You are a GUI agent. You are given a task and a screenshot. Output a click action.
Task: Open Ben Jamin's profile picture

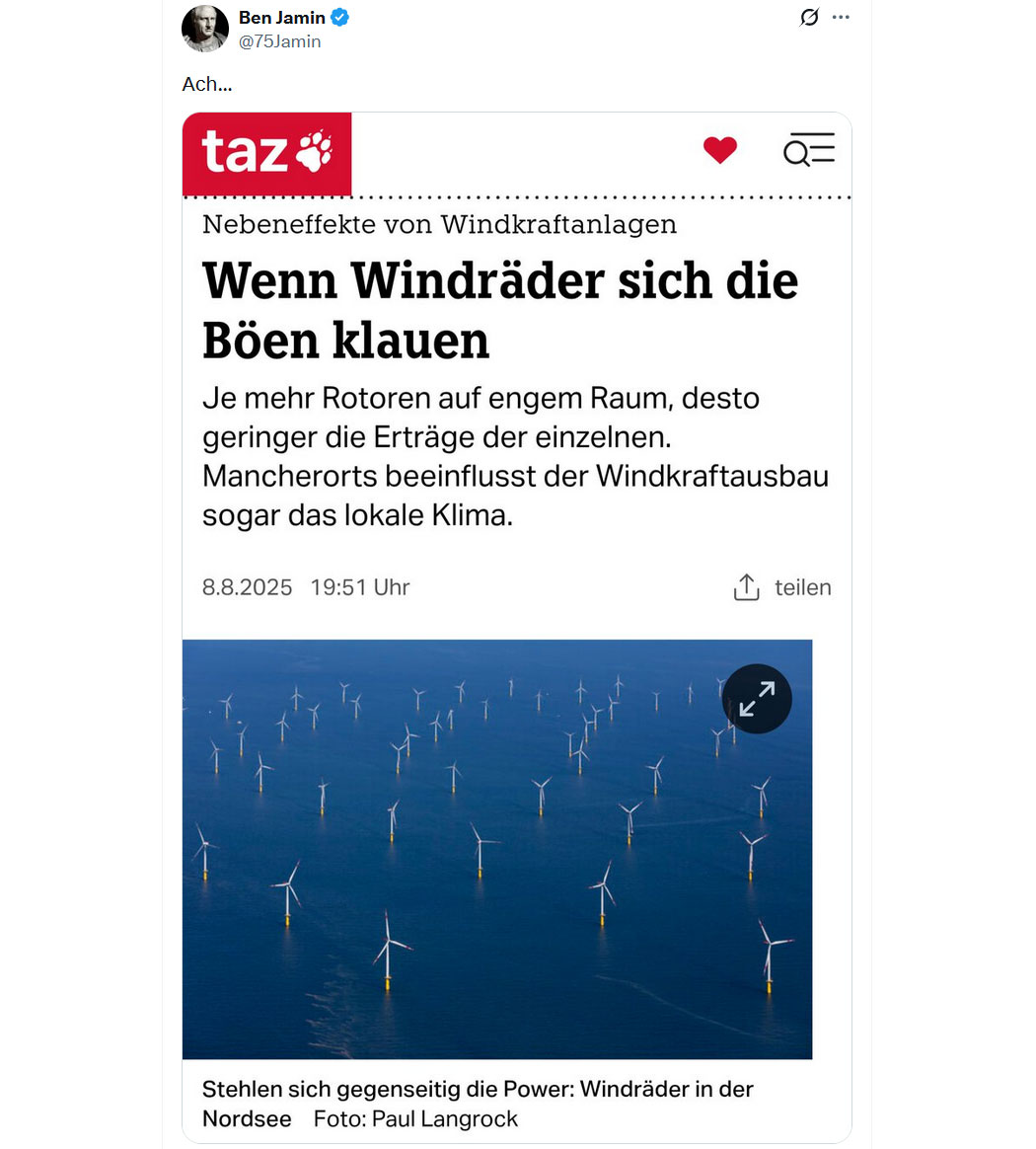pos(205,28)
